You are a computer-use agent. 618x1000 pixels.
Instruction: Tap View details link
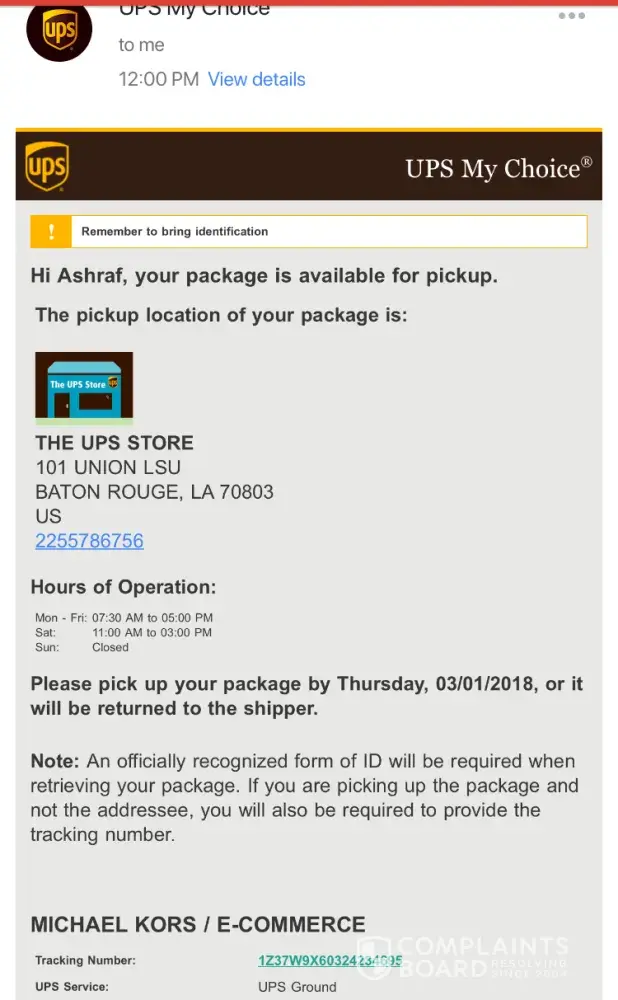(x=256, y=79)
